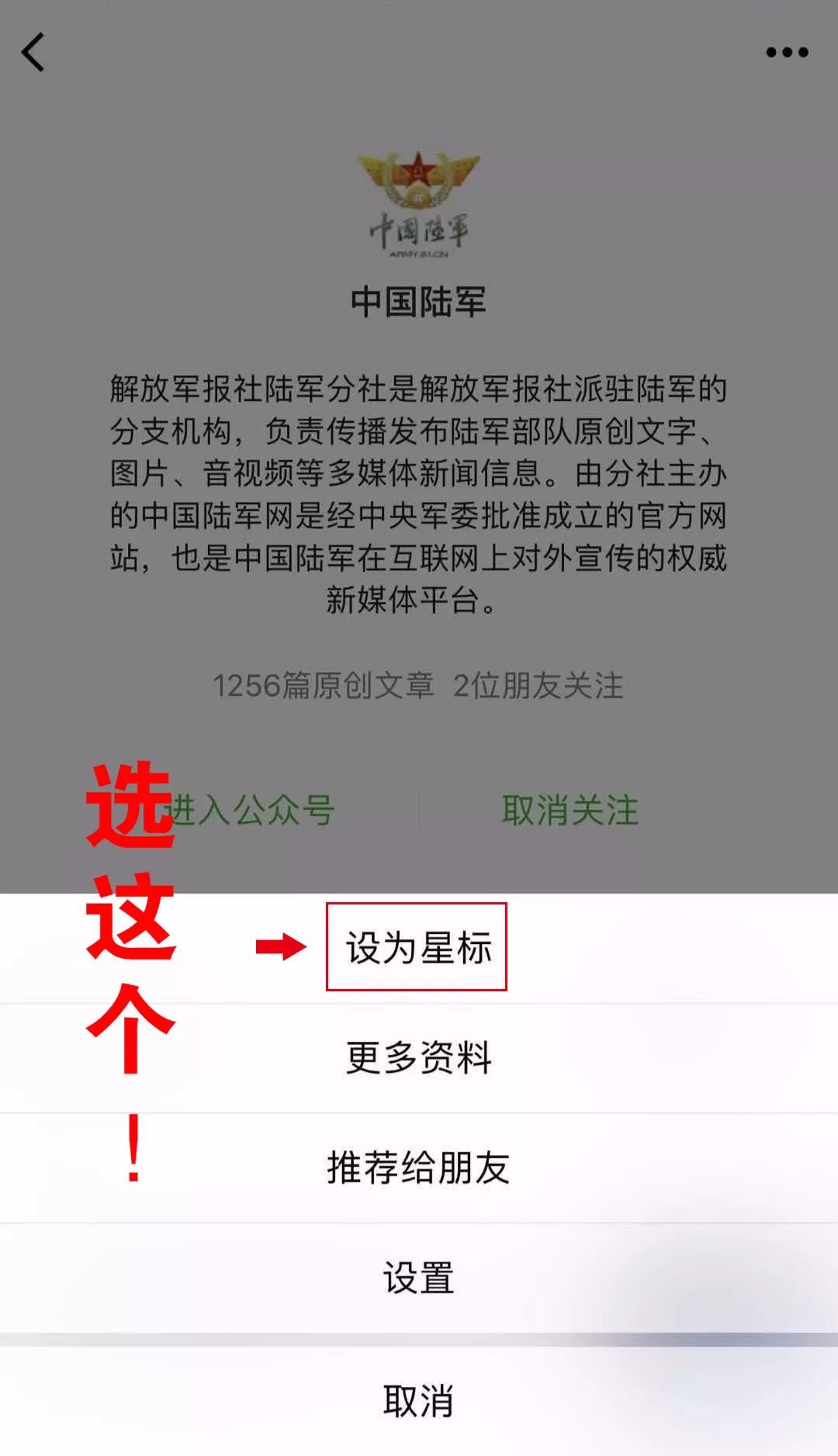Tap 取消关注 to unfollow 中国陆军

click(570, 811)
